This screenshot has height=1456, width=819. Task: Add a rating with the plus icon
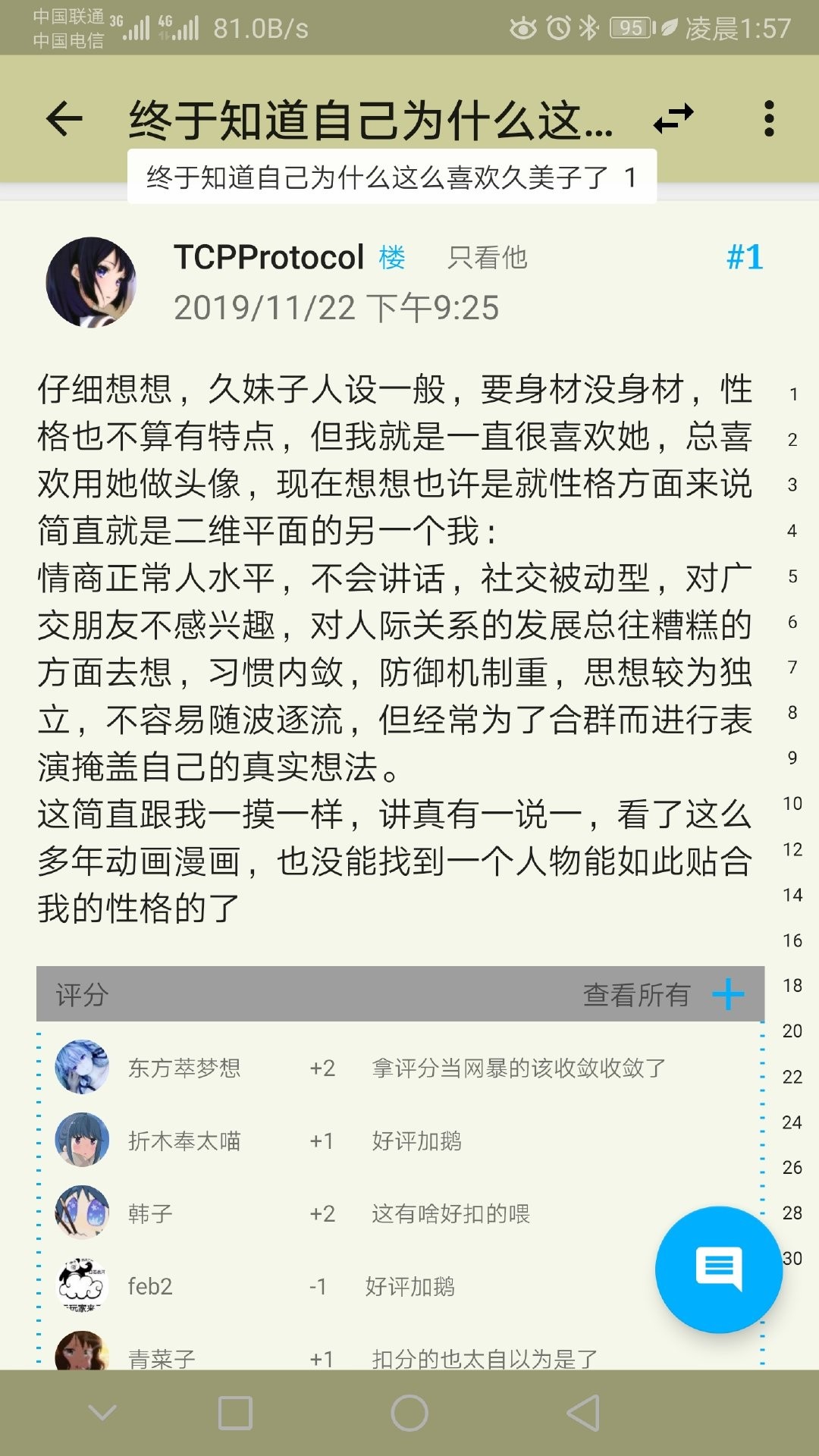tap(728, 994)
